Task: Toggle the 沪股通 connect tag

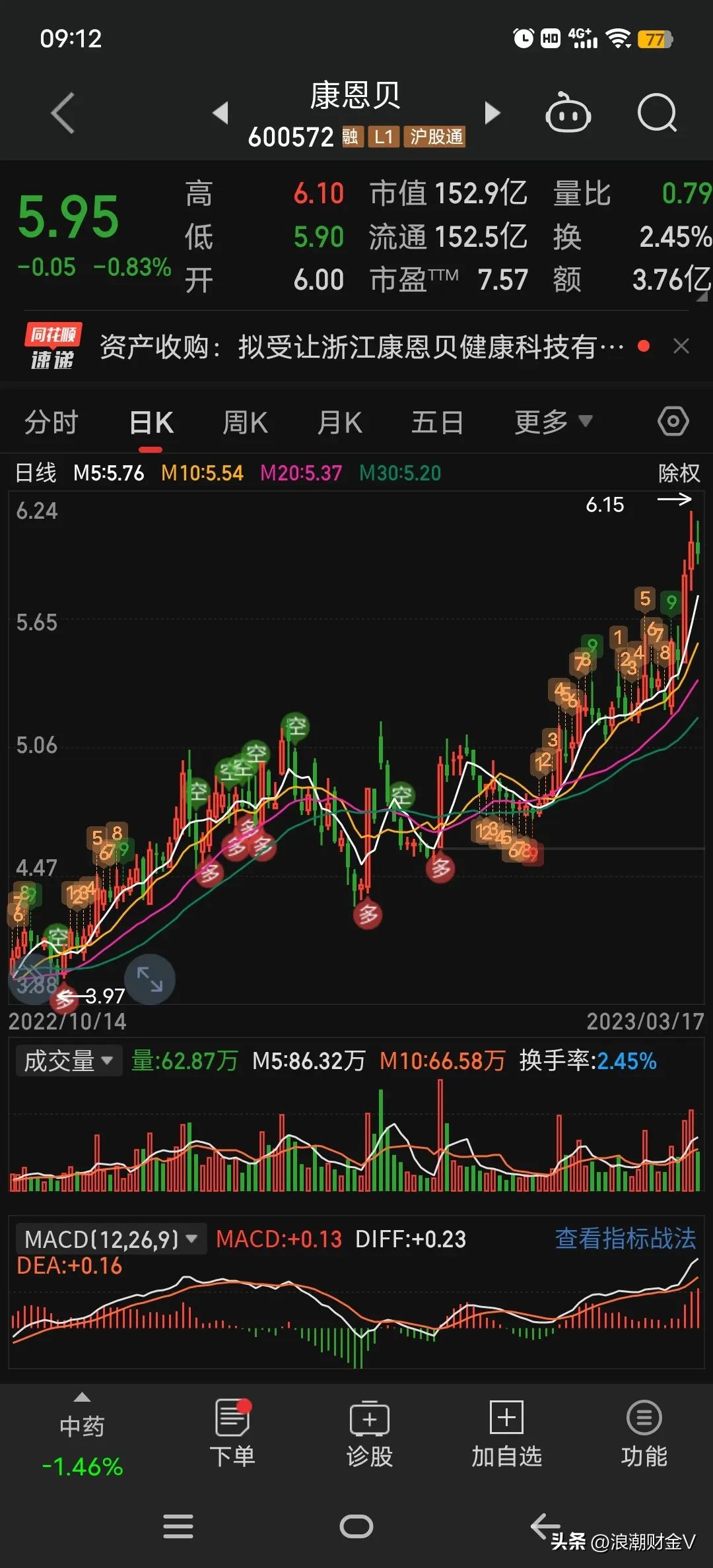Action: (434, 138)
